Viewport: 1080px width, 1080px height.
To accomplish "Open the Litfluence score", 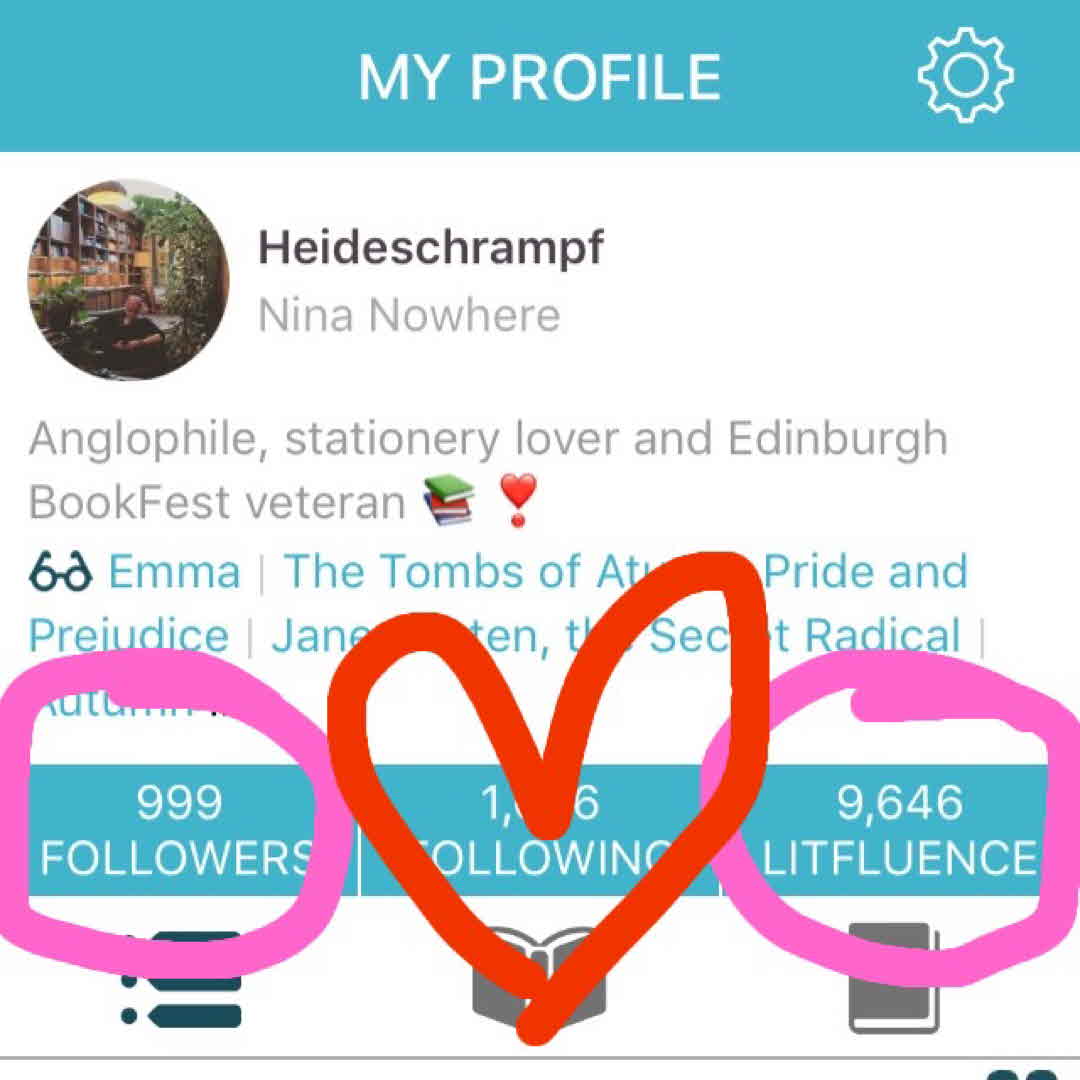I will click(x=900, y=830).
